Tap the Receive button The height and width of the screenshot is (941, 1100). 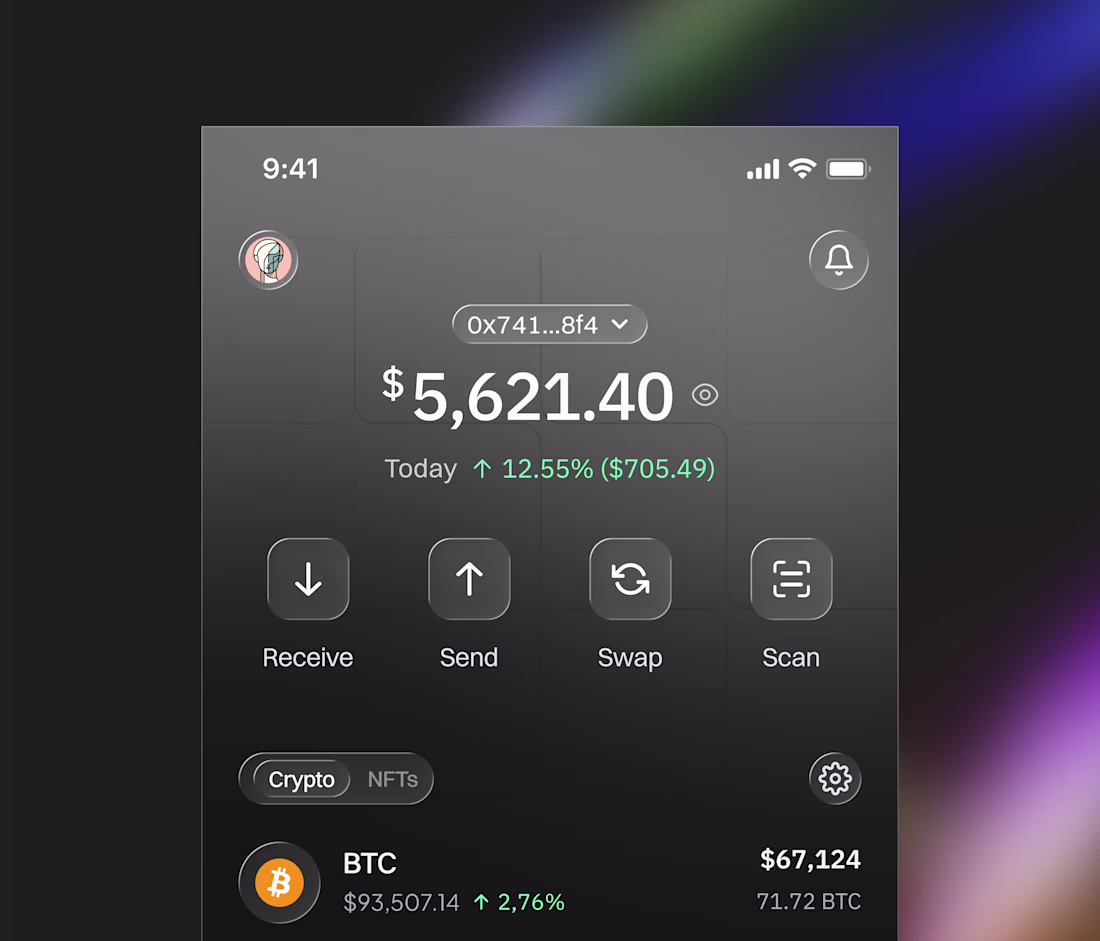coord(308,579)
